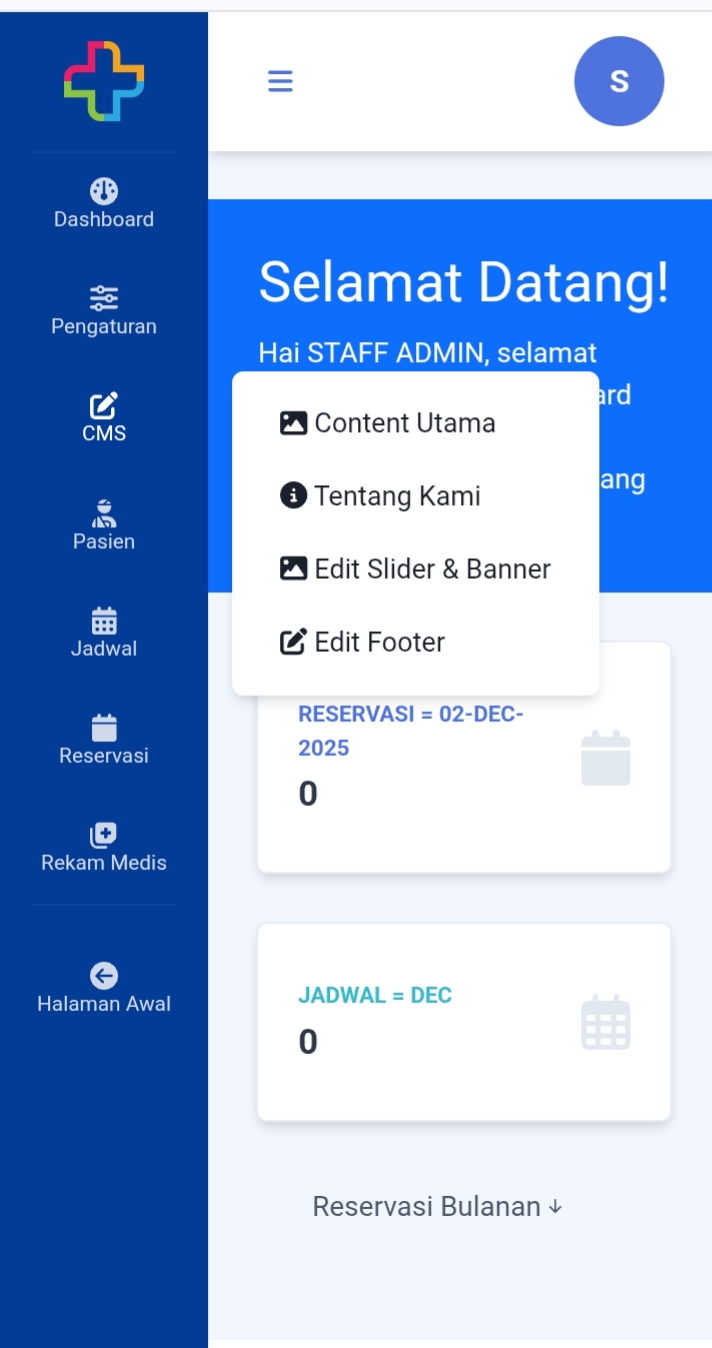This screenshot has width=712, height=1348.
Task: Open Edit Slider & Banner
Action: click(x=432, y=569)
